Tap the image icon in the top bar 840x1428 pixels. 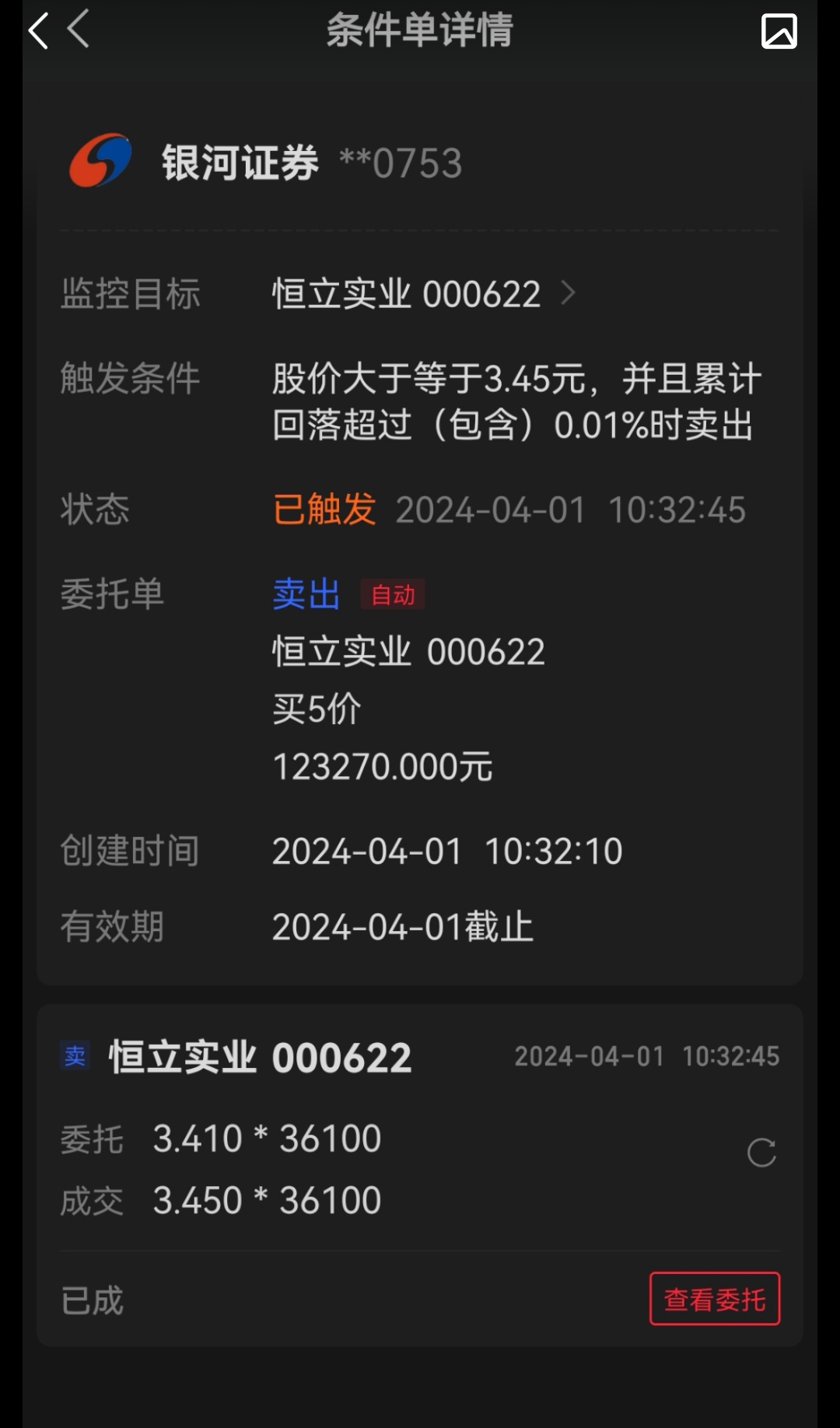click(779, 31)
